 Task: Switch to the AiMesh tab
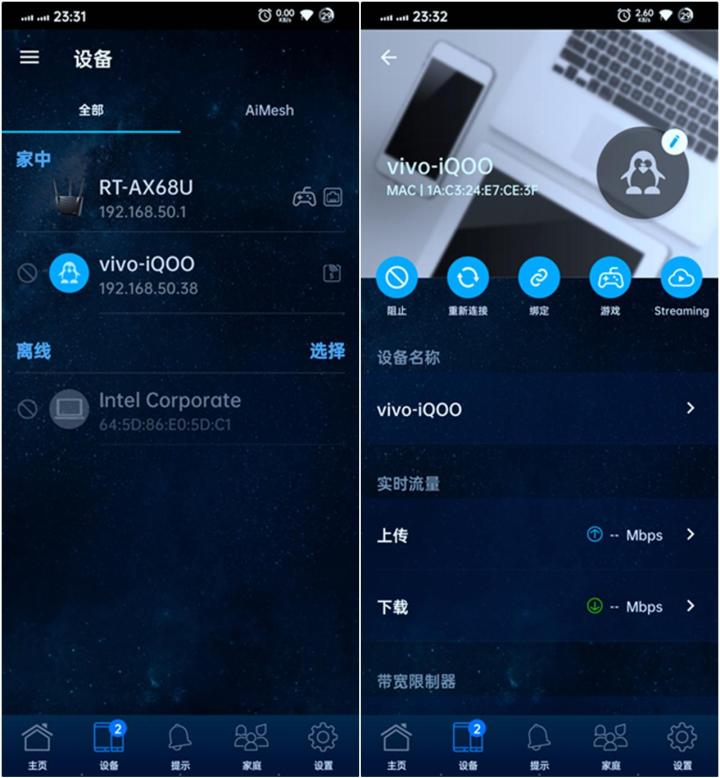point(269,110)
